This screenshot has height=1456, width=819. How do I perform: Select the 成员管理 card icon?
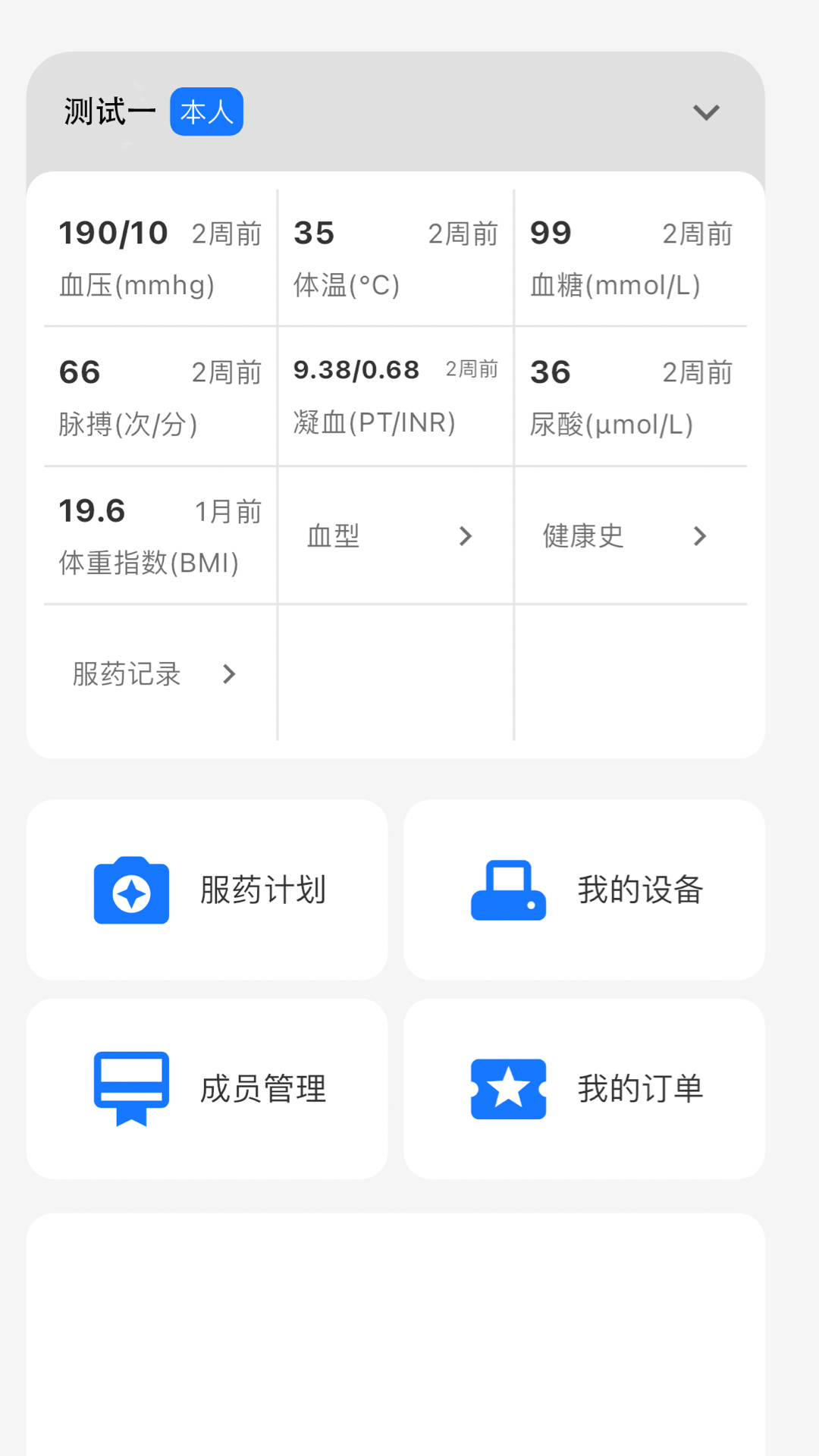130,1087
